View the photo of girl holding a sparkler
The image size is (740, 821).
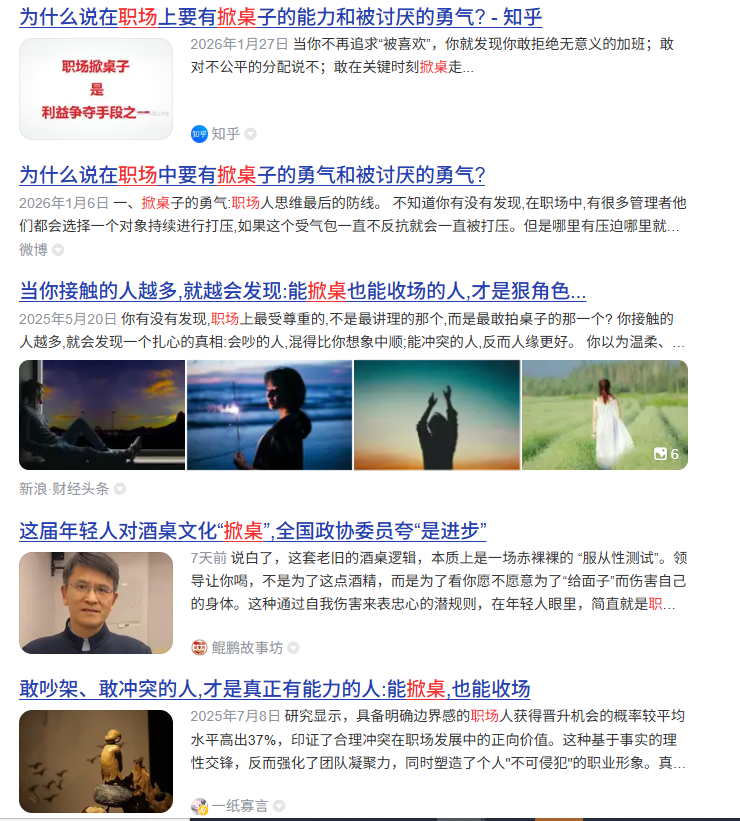click(269, 415)
